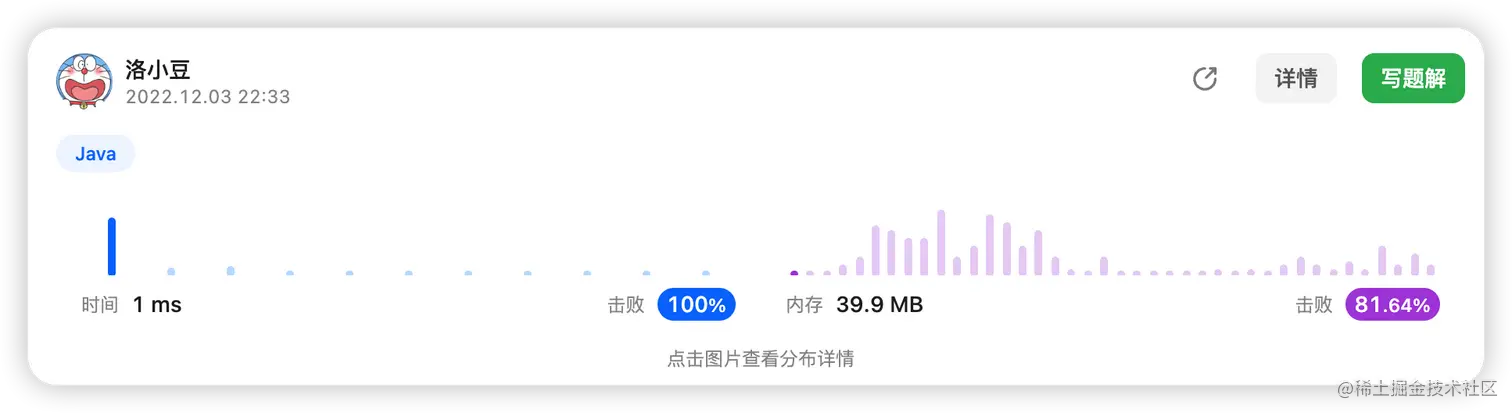Viewport: 1512px width, 413px height.
Task: Open the 详情 details button
Action: coord(1295,79)
